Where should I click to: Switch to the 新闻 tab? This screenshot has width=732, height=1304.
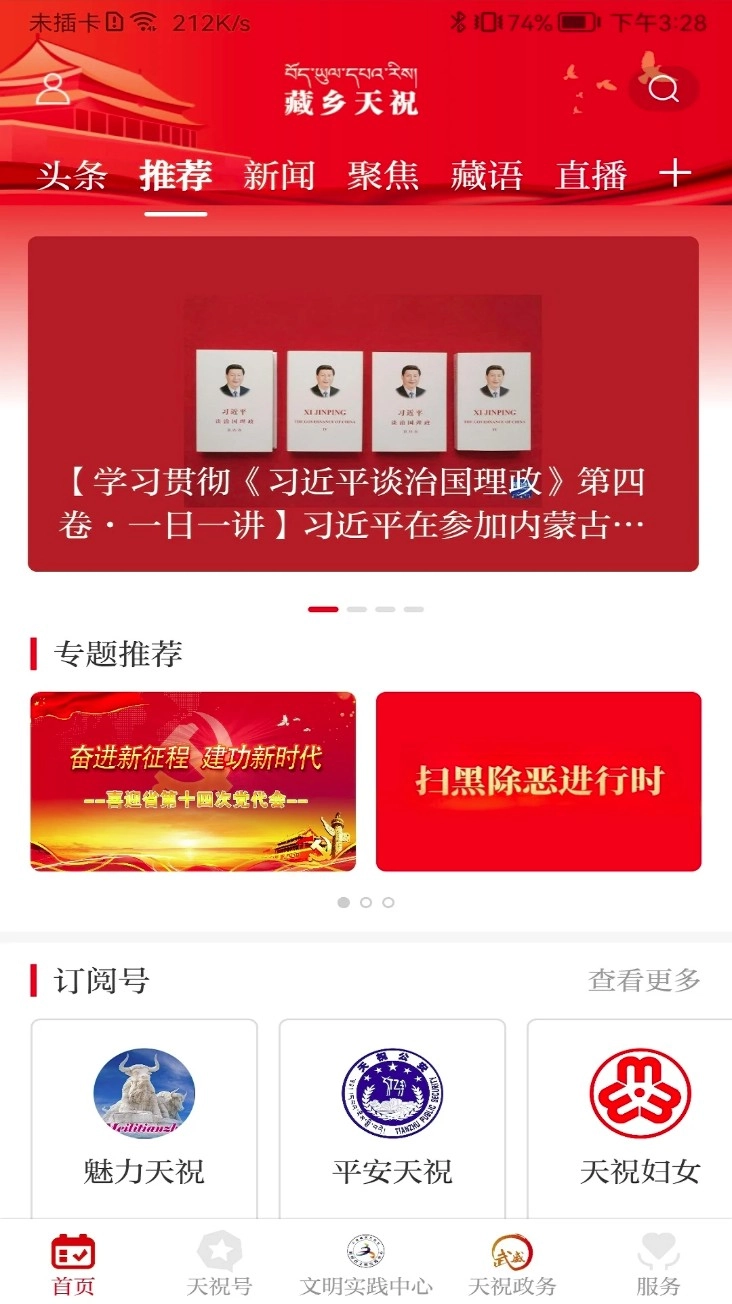click(281, 175)
